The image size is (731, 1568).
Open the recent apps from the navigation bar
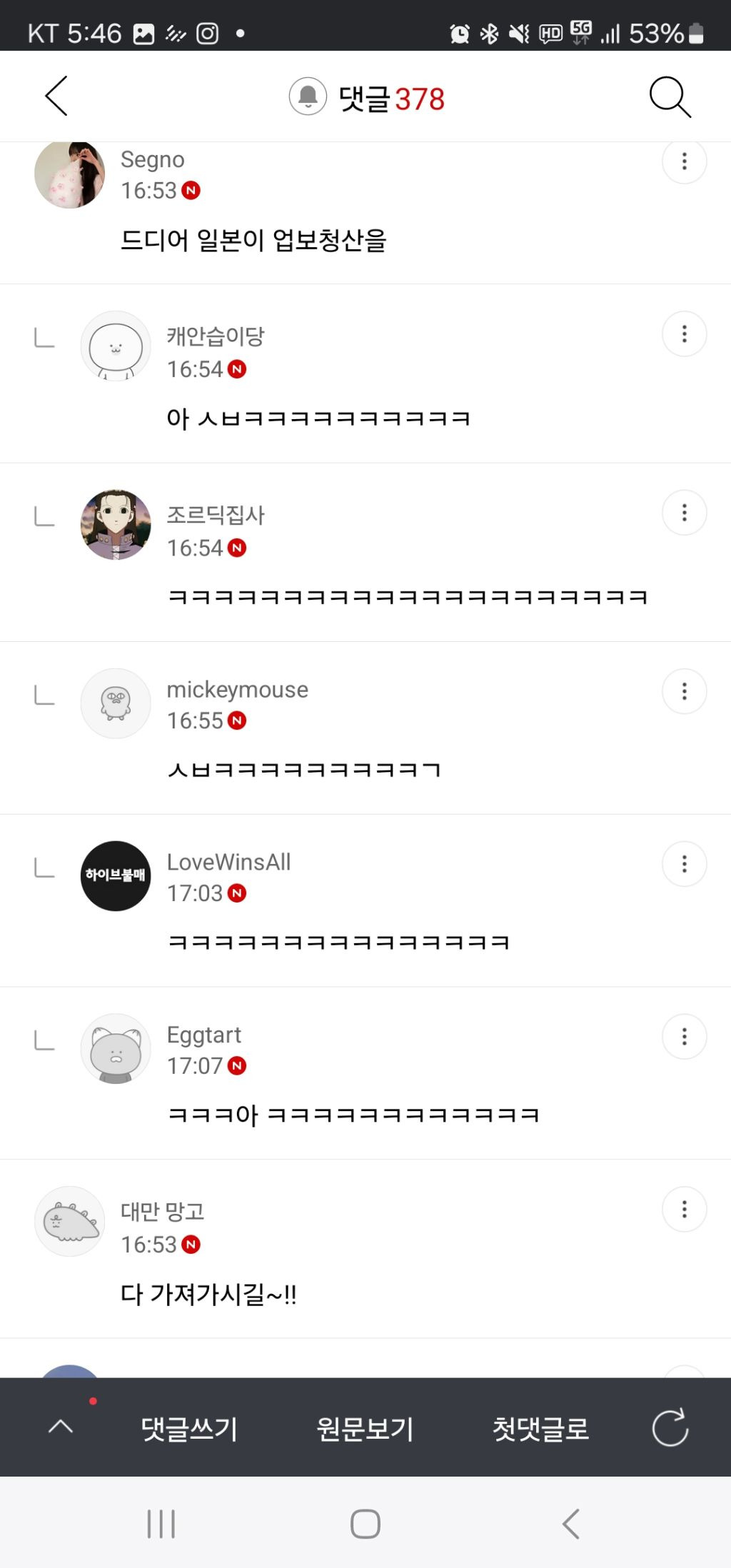161,1524
